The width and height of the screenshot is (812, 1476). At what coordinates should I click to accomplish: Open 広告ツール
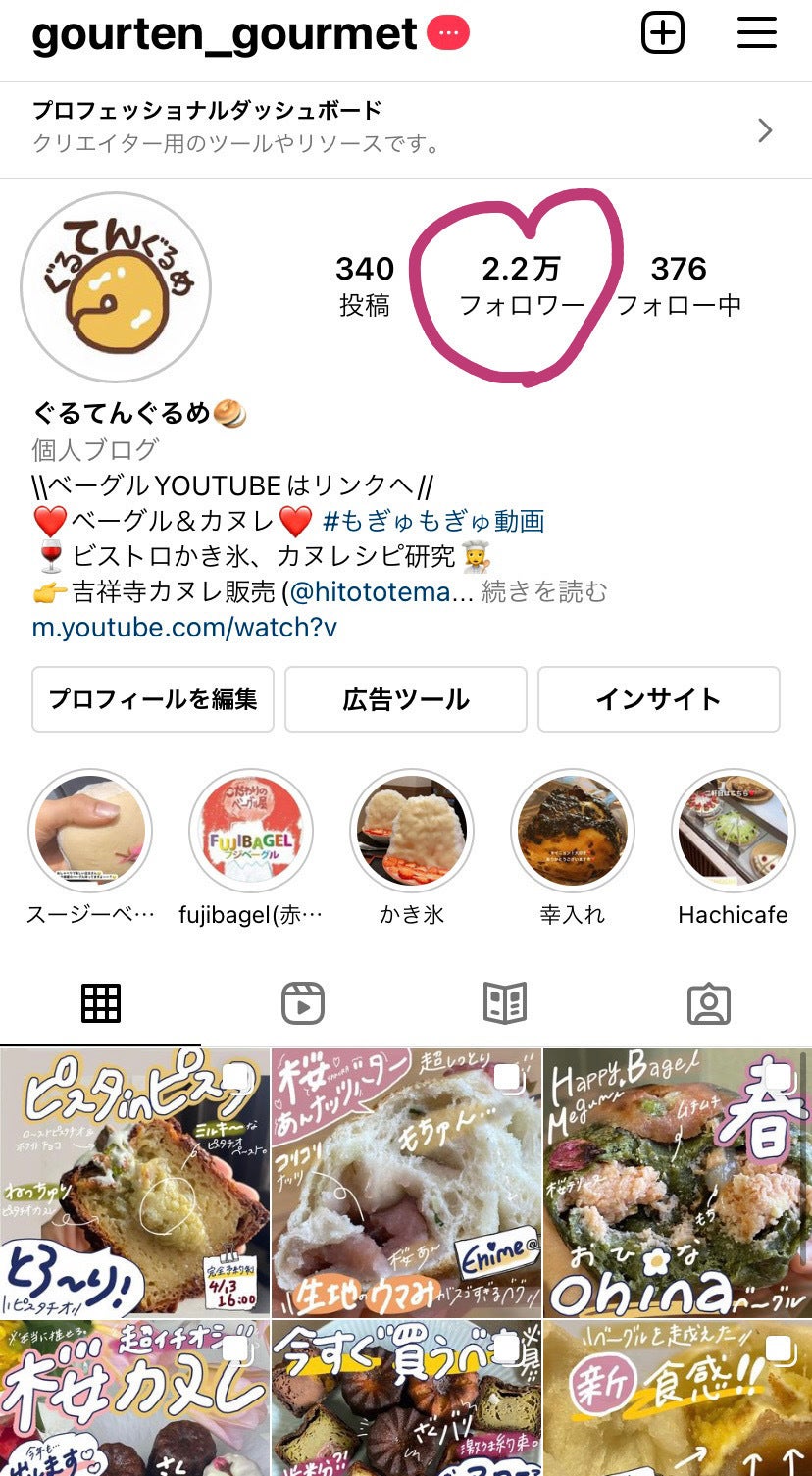[x=406, y=699]
